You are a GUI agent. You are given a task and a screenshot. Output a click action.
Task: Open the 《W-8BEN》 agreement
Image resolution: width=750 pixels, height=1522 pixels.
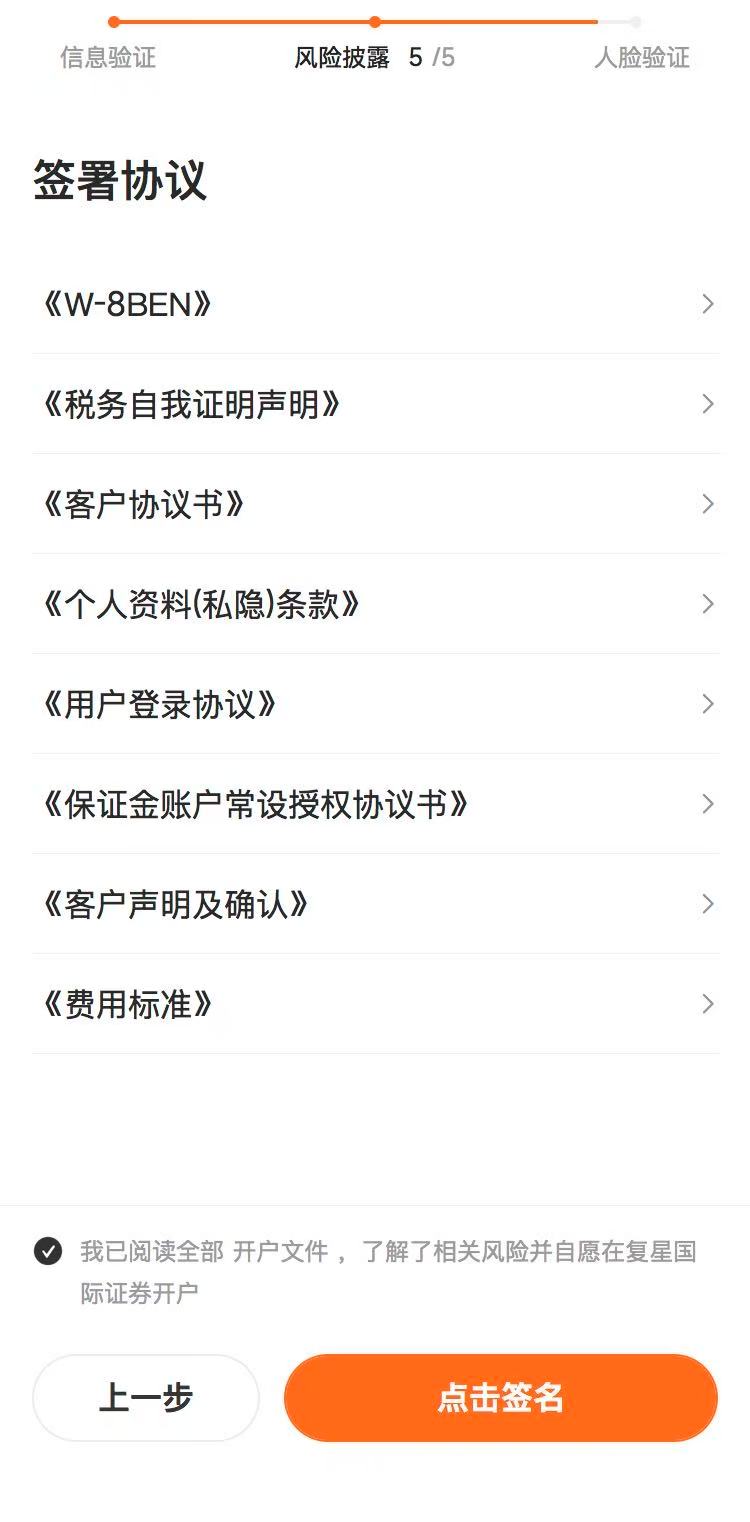(375, 304)
